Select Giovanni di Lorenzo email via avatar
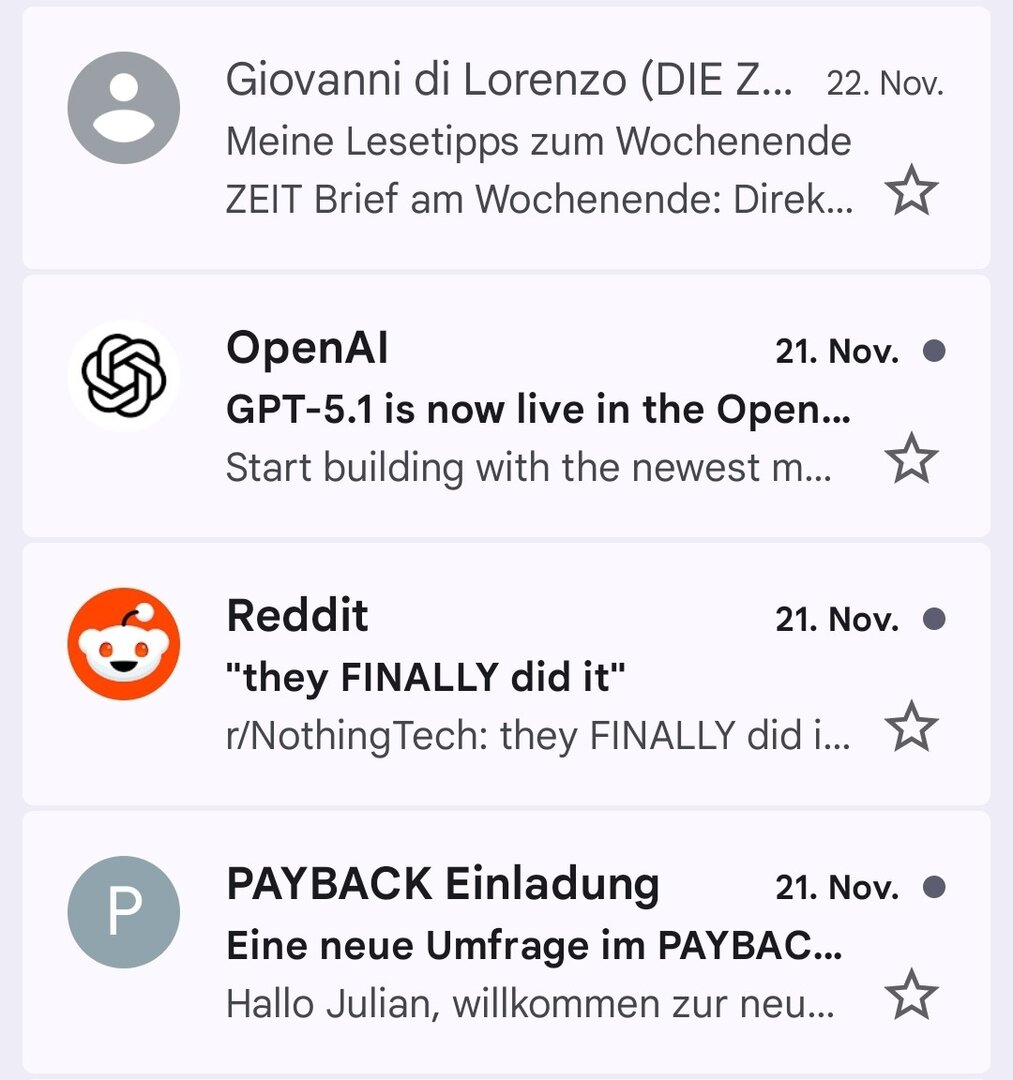Image resolution: width=1013 pixels, height=1080 pixels. click(123, 108)
